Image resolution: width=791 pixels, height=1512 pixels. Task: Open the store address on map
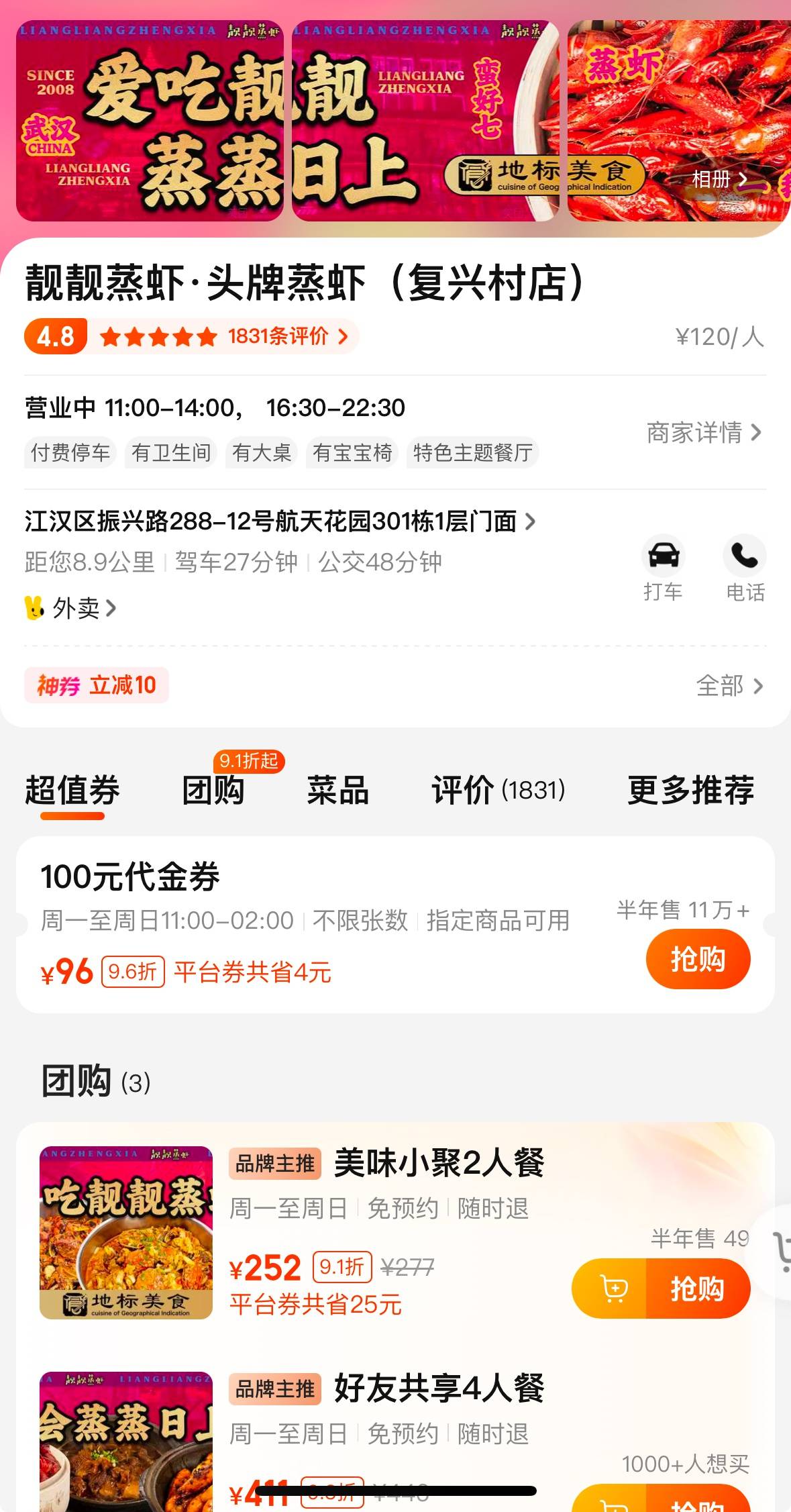(279, 521)
